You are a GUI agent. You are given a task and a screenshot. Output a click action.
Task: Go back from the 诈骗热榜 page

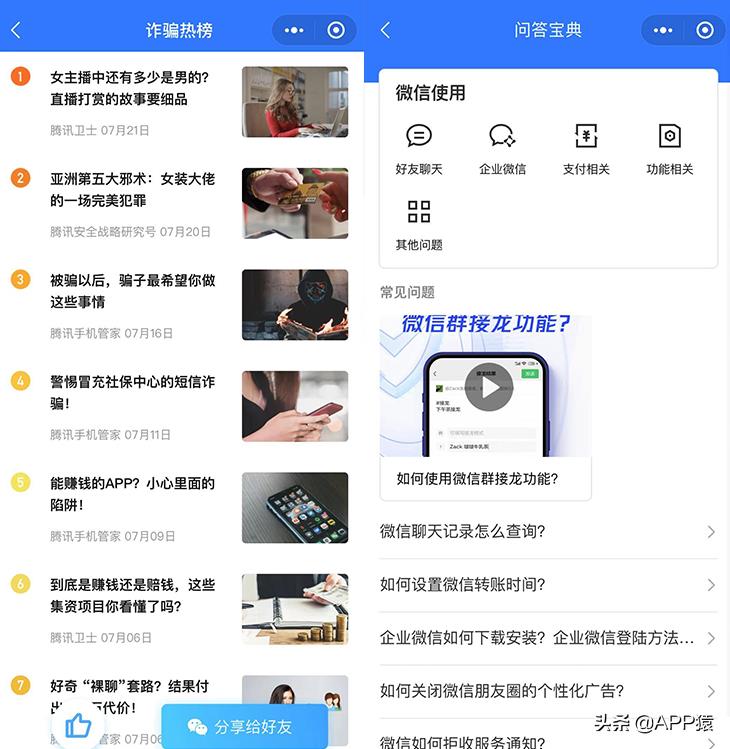click(15, 30)
